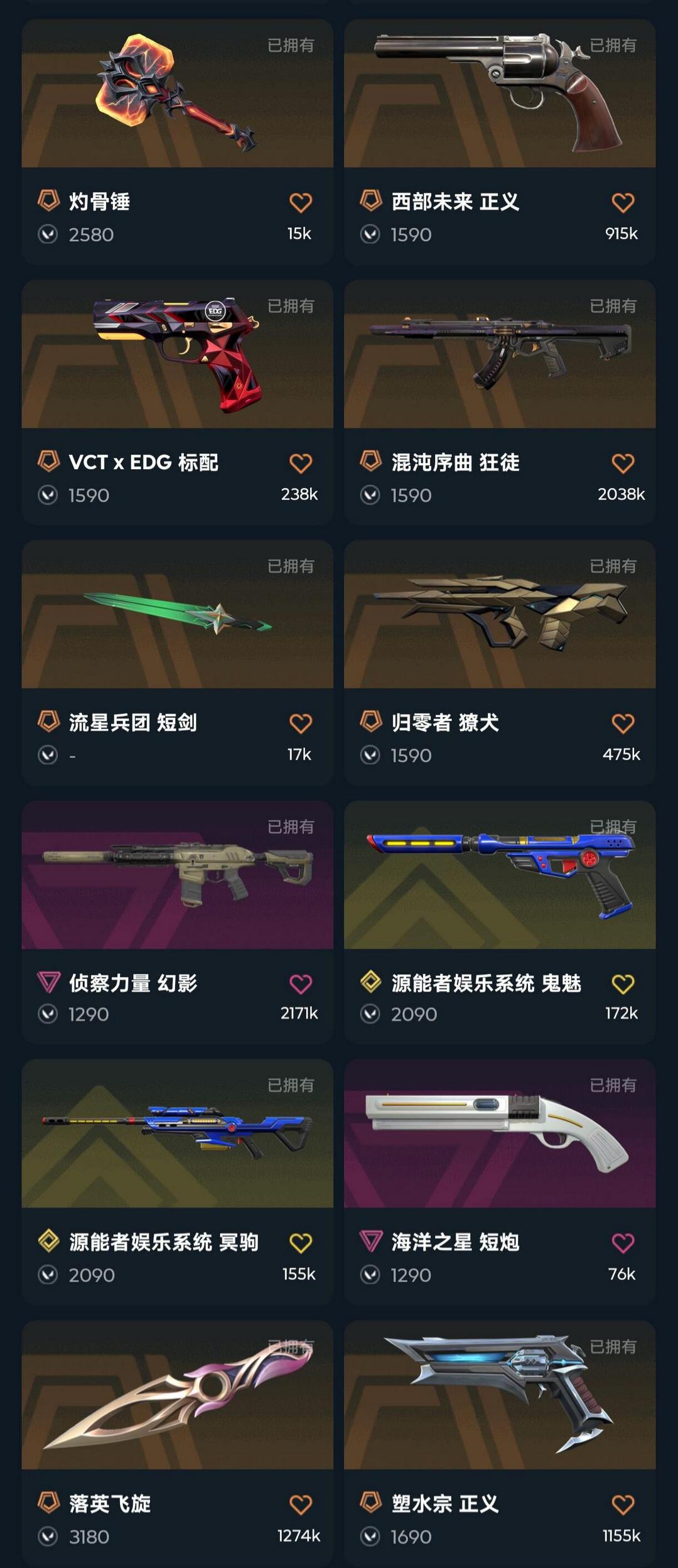678x1568 pixels.
Task: Favorite the 海洋之星 短炮 skin
Action: tap(623, 1243)
